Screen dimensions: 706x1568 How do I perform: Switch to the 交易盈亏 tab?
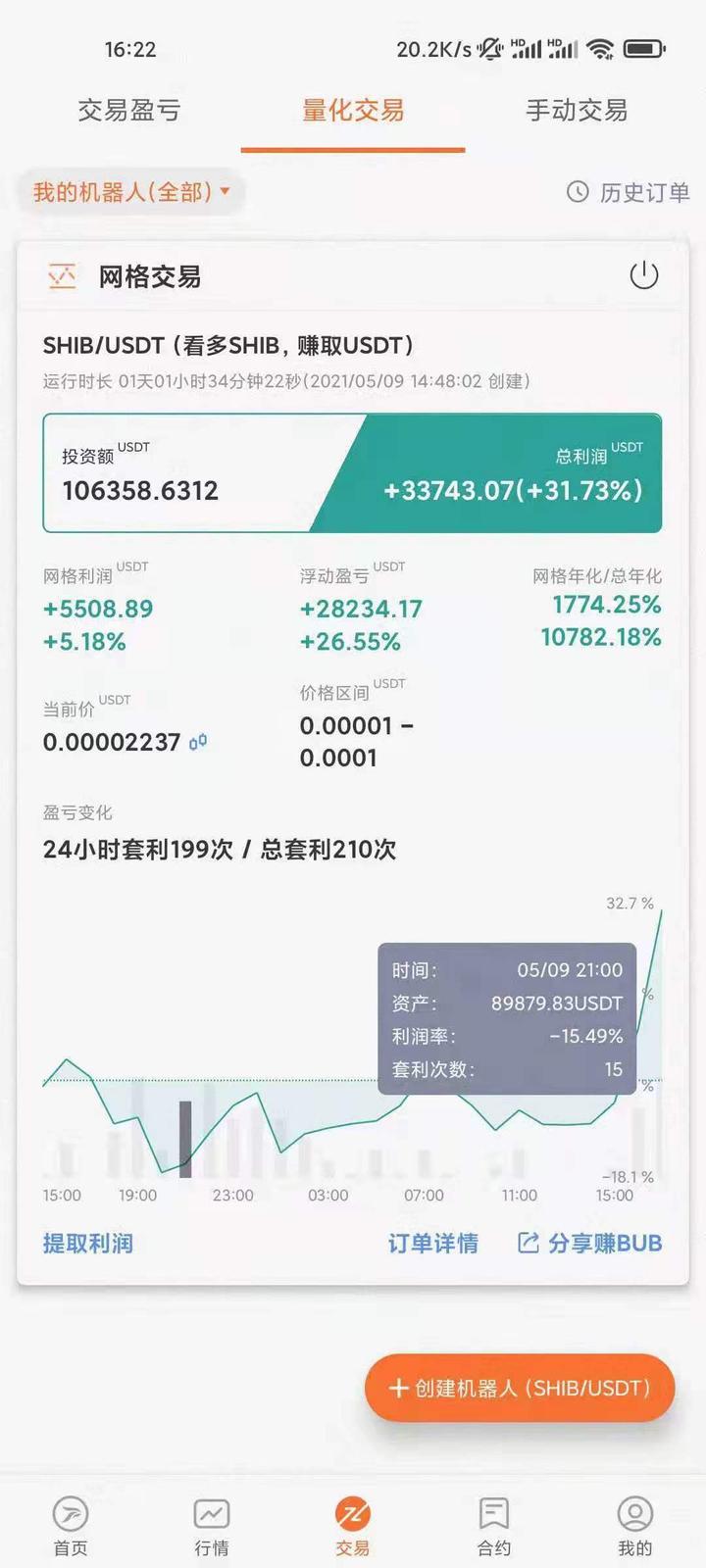point(128,111)
